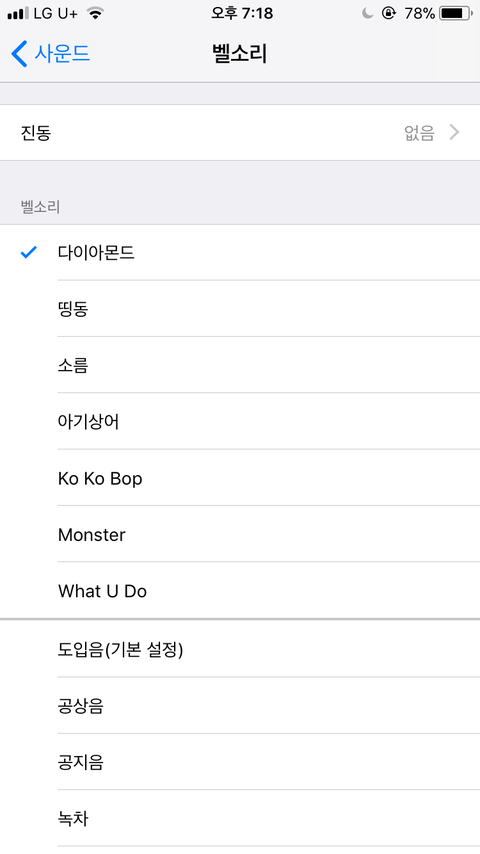The width and height of the screenshot is (480, 854).
Task: Go back to 사운드 settings
Action: point(50,53)
